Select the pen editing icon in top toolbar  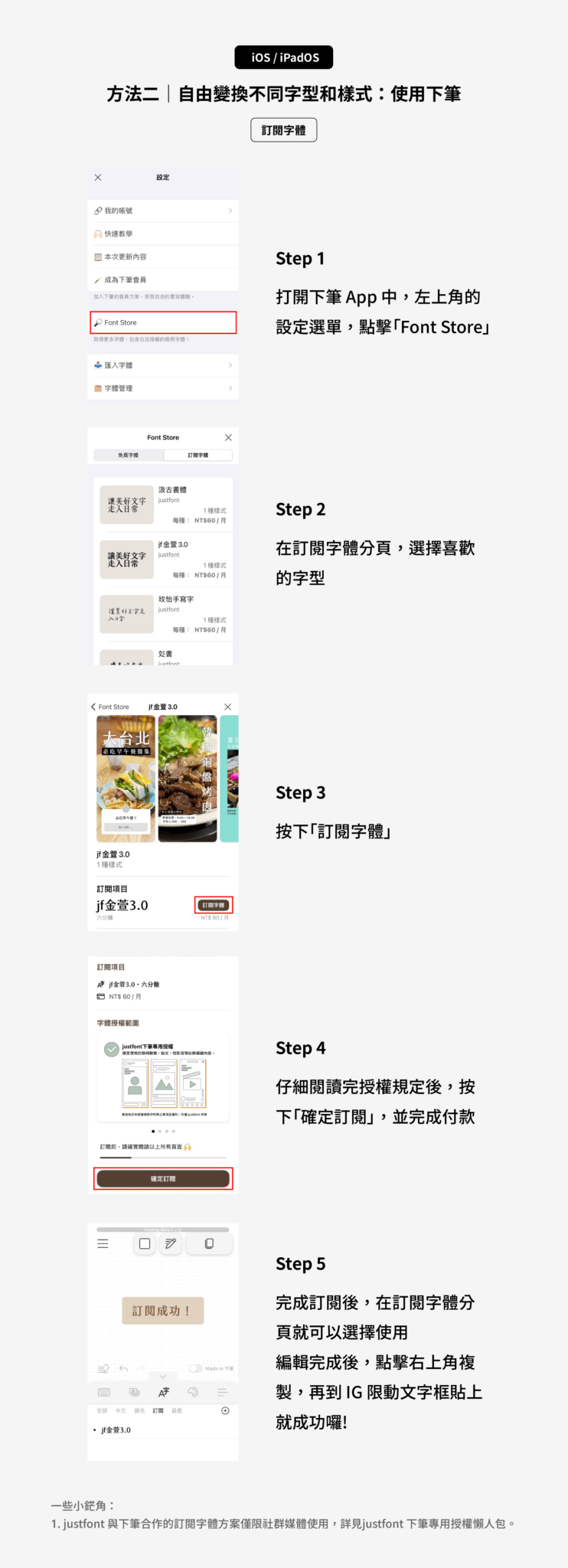tap(170, 1243)
